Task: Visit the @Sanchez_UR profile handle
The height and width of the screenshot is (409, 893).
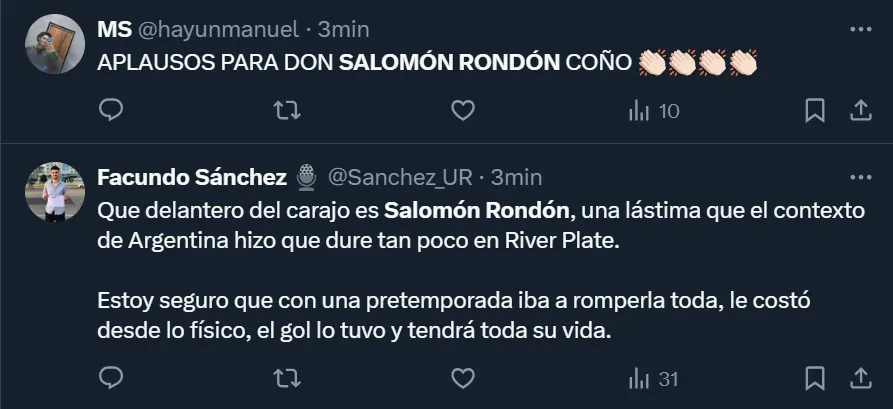Action: click(400, 177)
